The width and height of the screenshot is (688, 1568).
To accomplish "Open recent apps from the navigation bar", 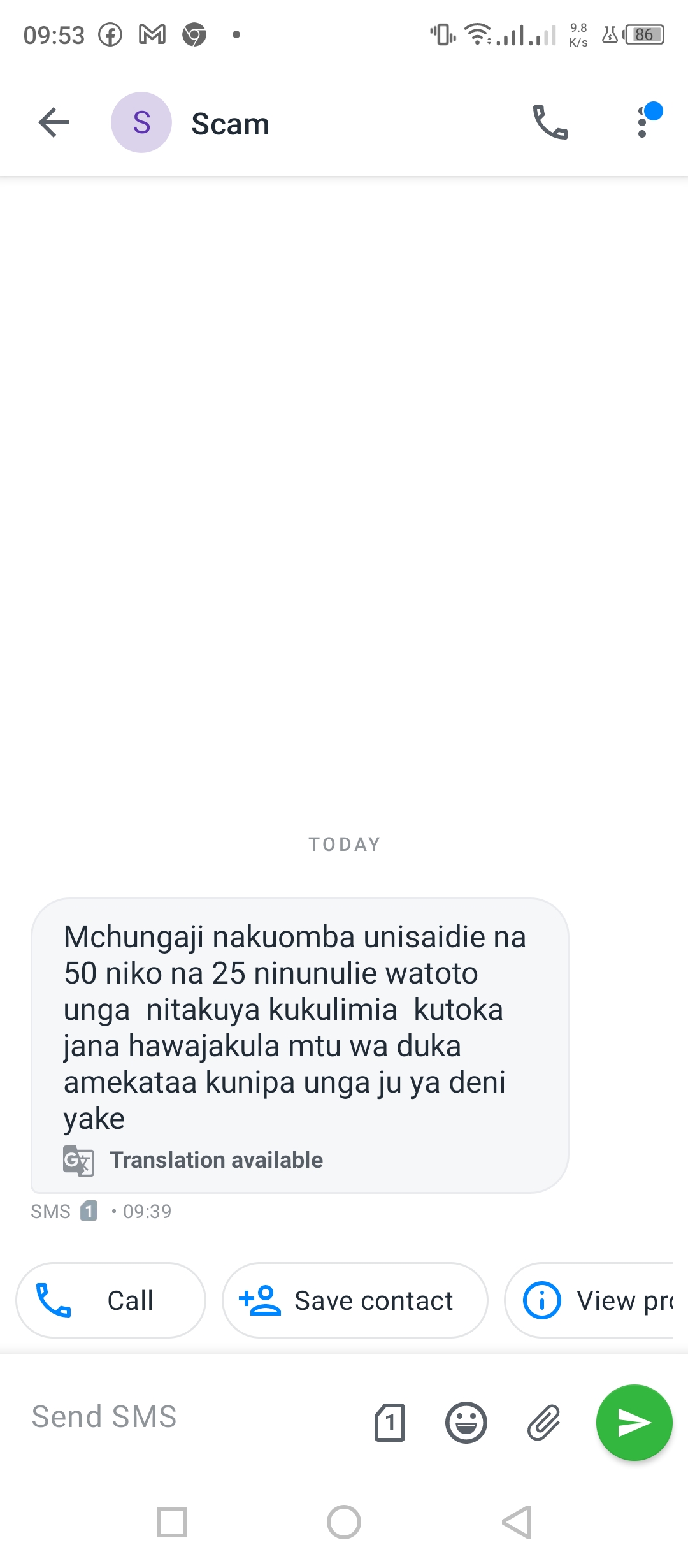I will pyautogui.click(x=172, y=1522).
